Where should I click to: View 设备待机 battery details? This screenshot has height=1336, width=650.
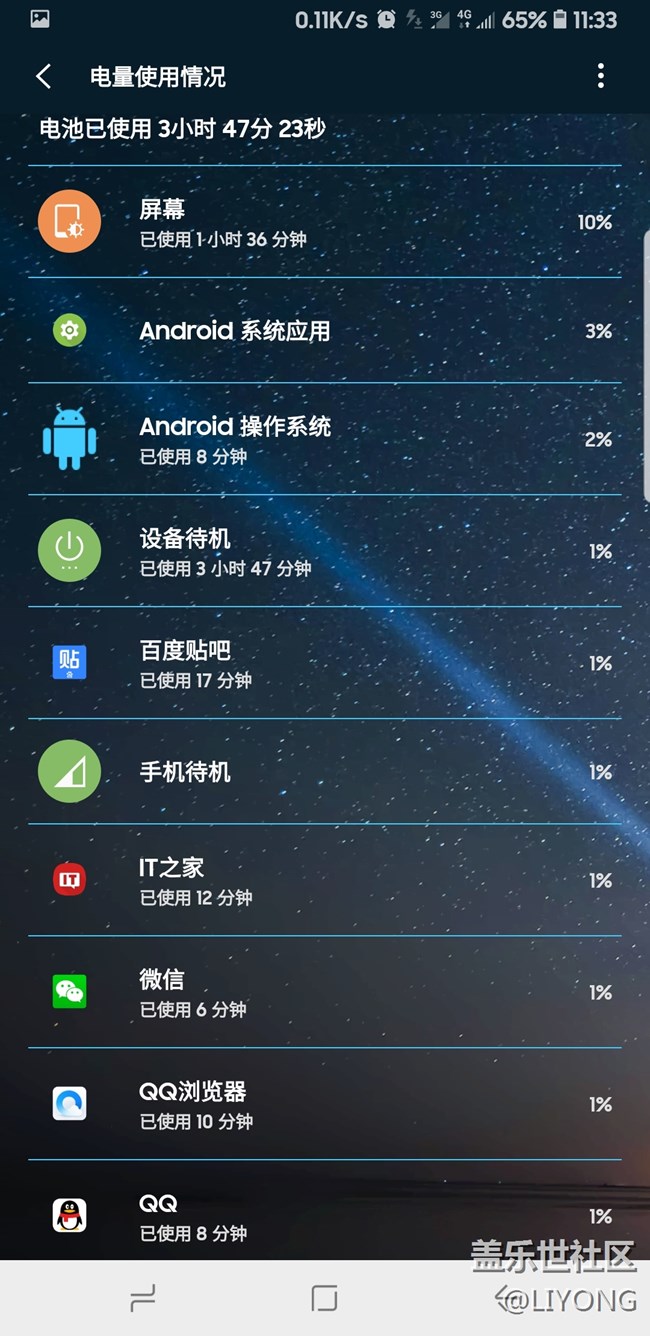pos(324,551)
